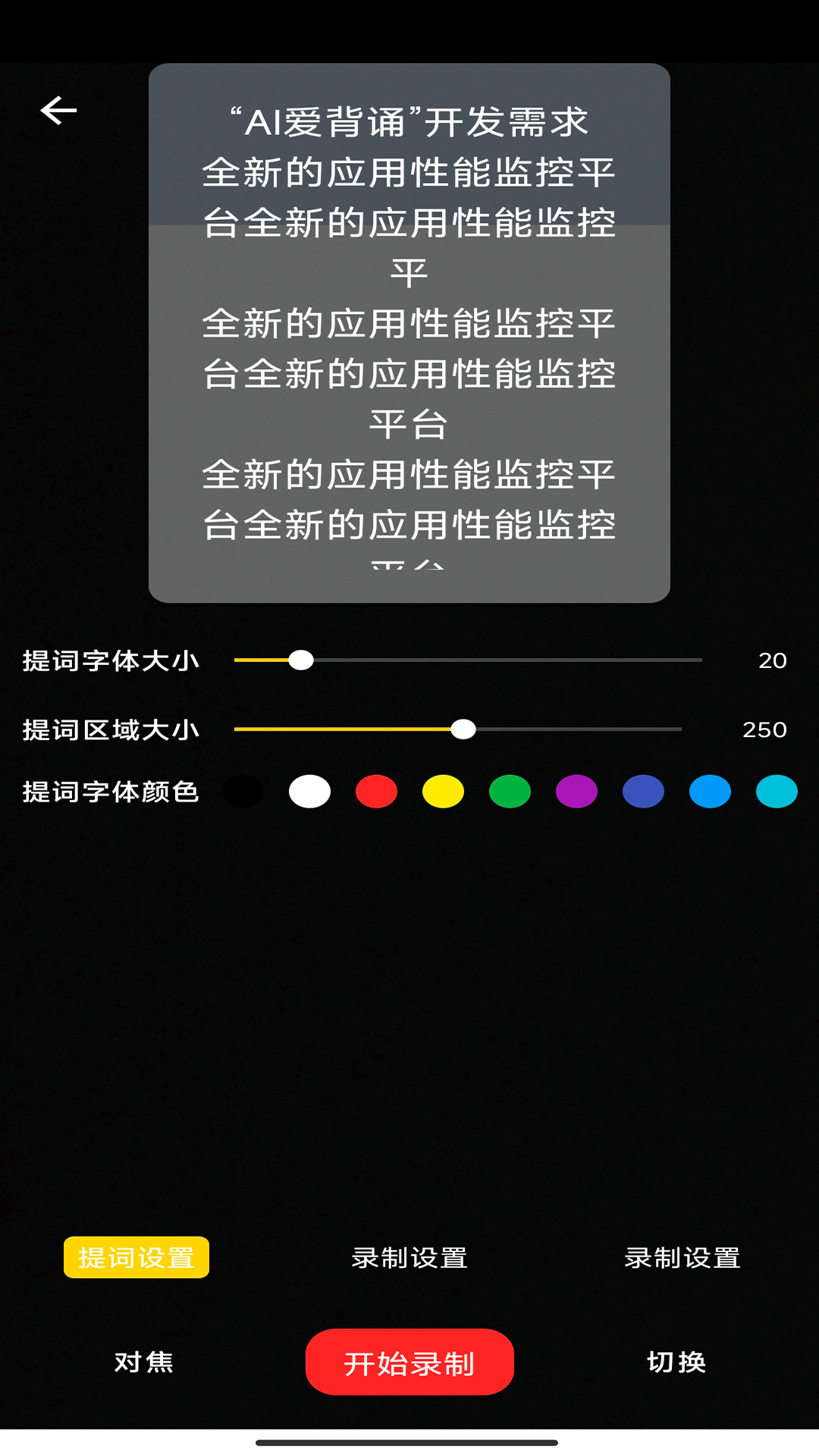Image resolution: width=819 pixels, height=1456 pixels.
Task: Tap 对焦 to focus the camera
Action: [143, 1361]
